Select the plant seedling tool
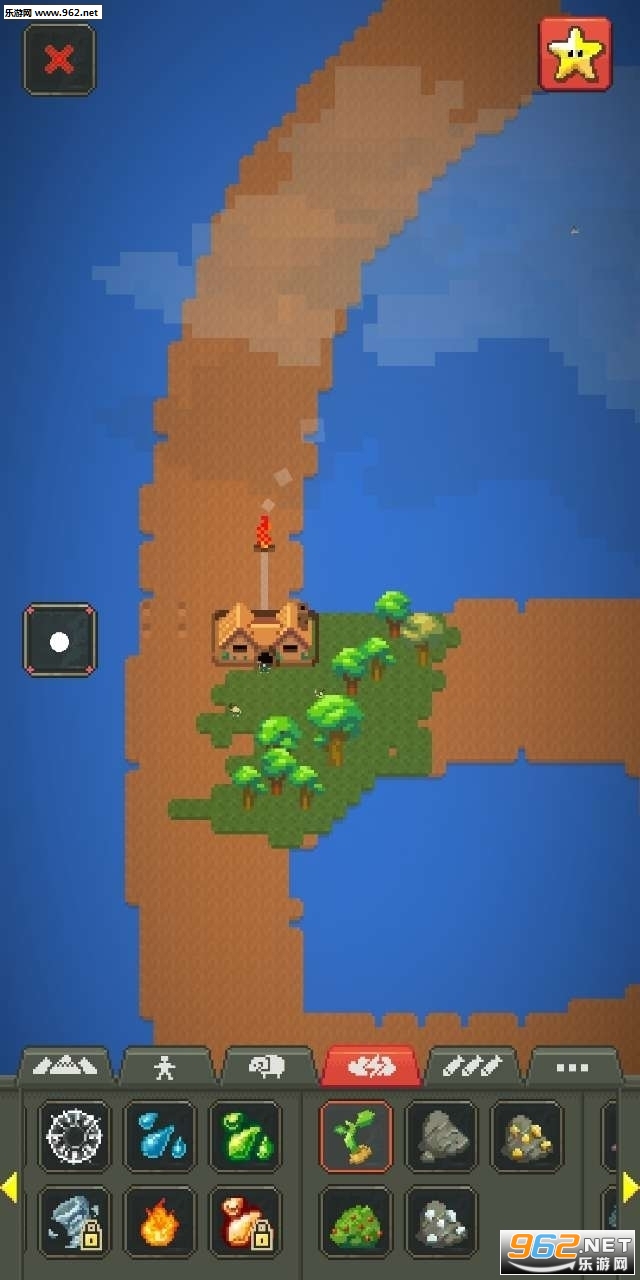Image resolution: width=640 pixels, height=1280 pixels. click(x=356, y=1137)
